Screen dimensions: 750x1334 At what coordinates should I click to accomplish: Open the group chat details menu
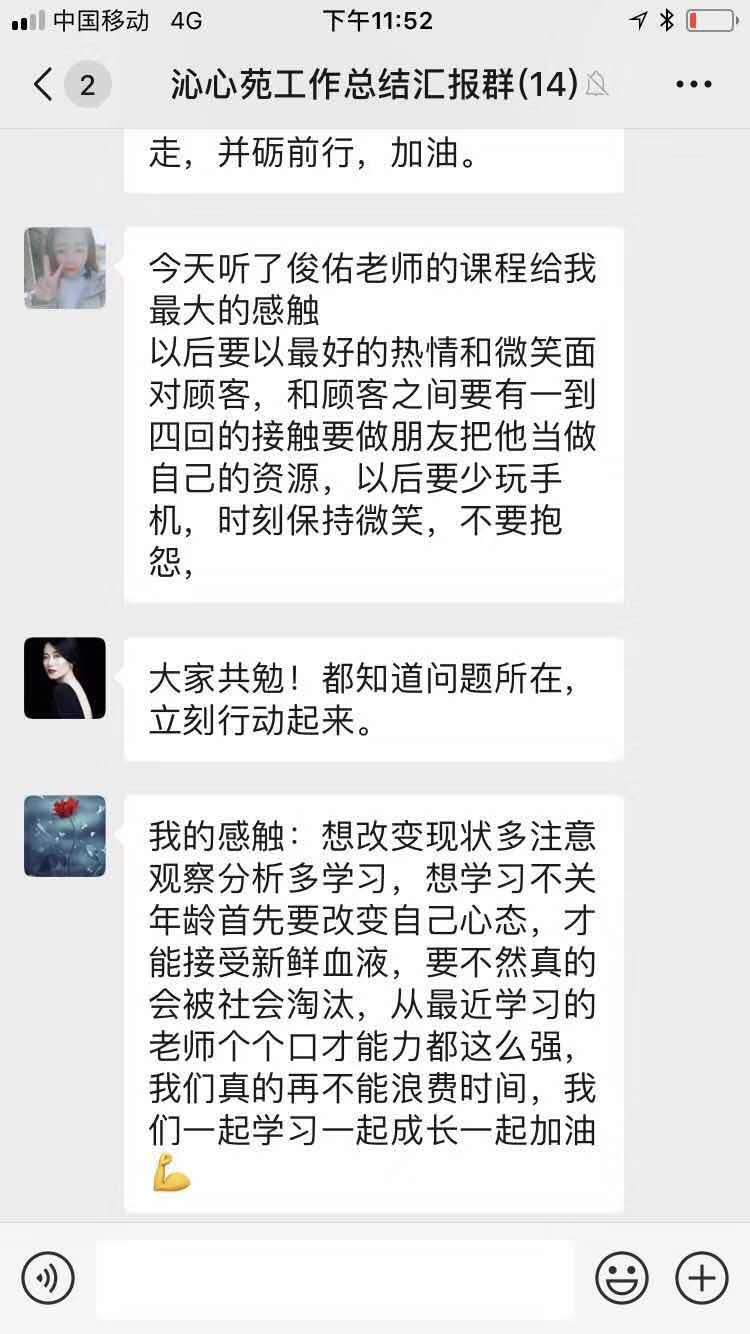click(693, 85)
